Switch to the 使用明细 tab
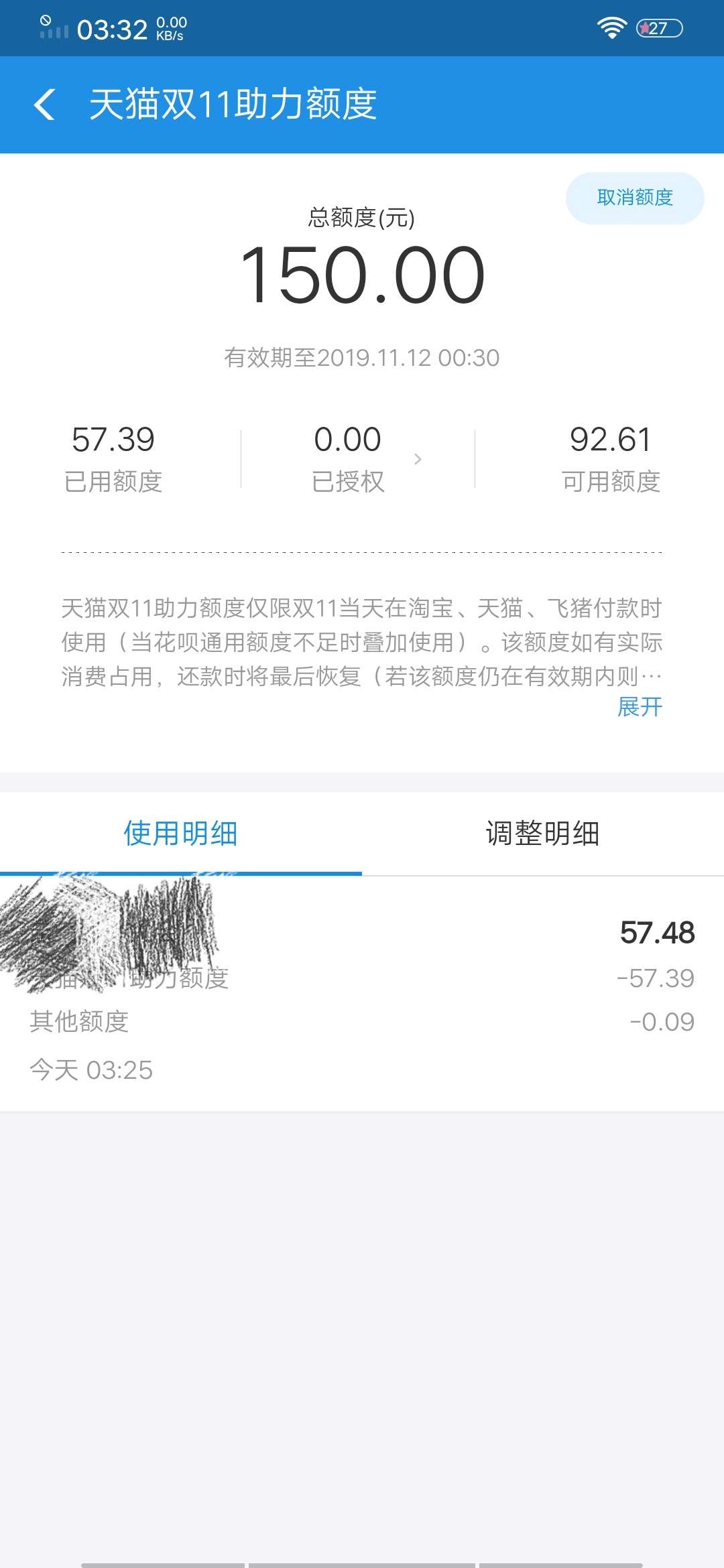The height and width of the screenshot is (1568, 724). pos(181,834)
